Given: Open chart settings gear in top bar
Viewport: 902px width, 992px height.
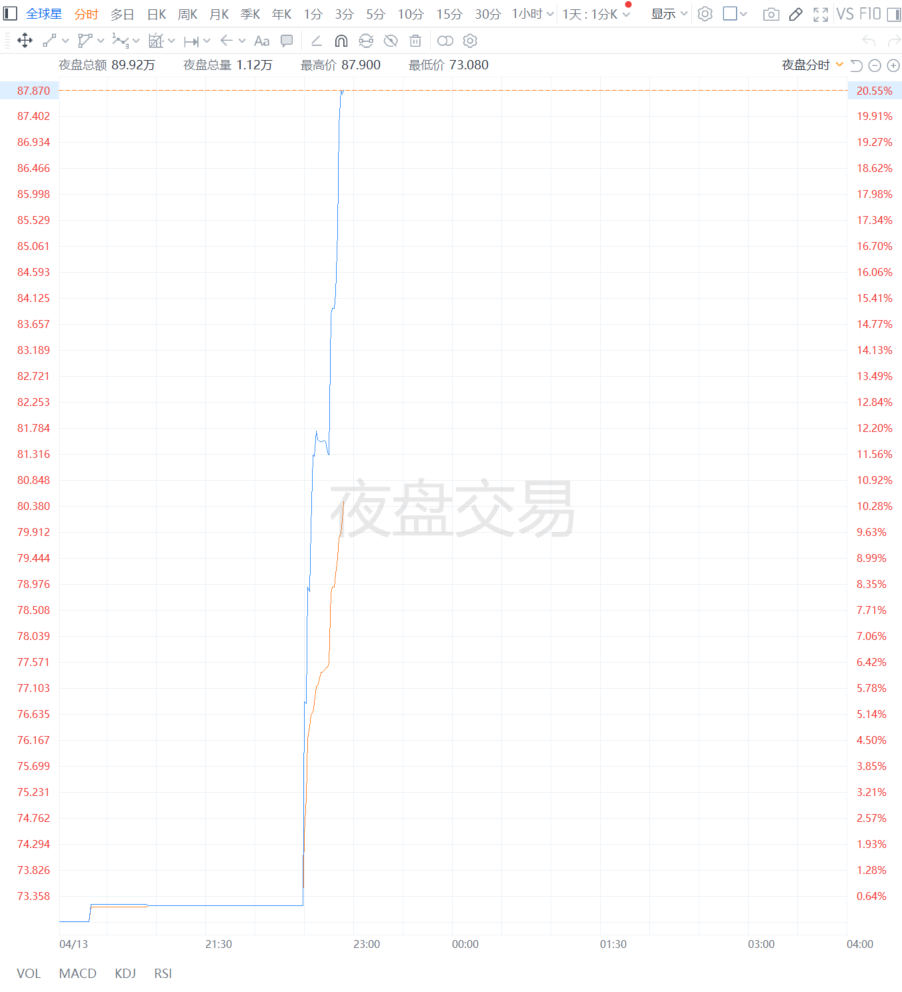Looking at the screenshot, I should [705, 14].
